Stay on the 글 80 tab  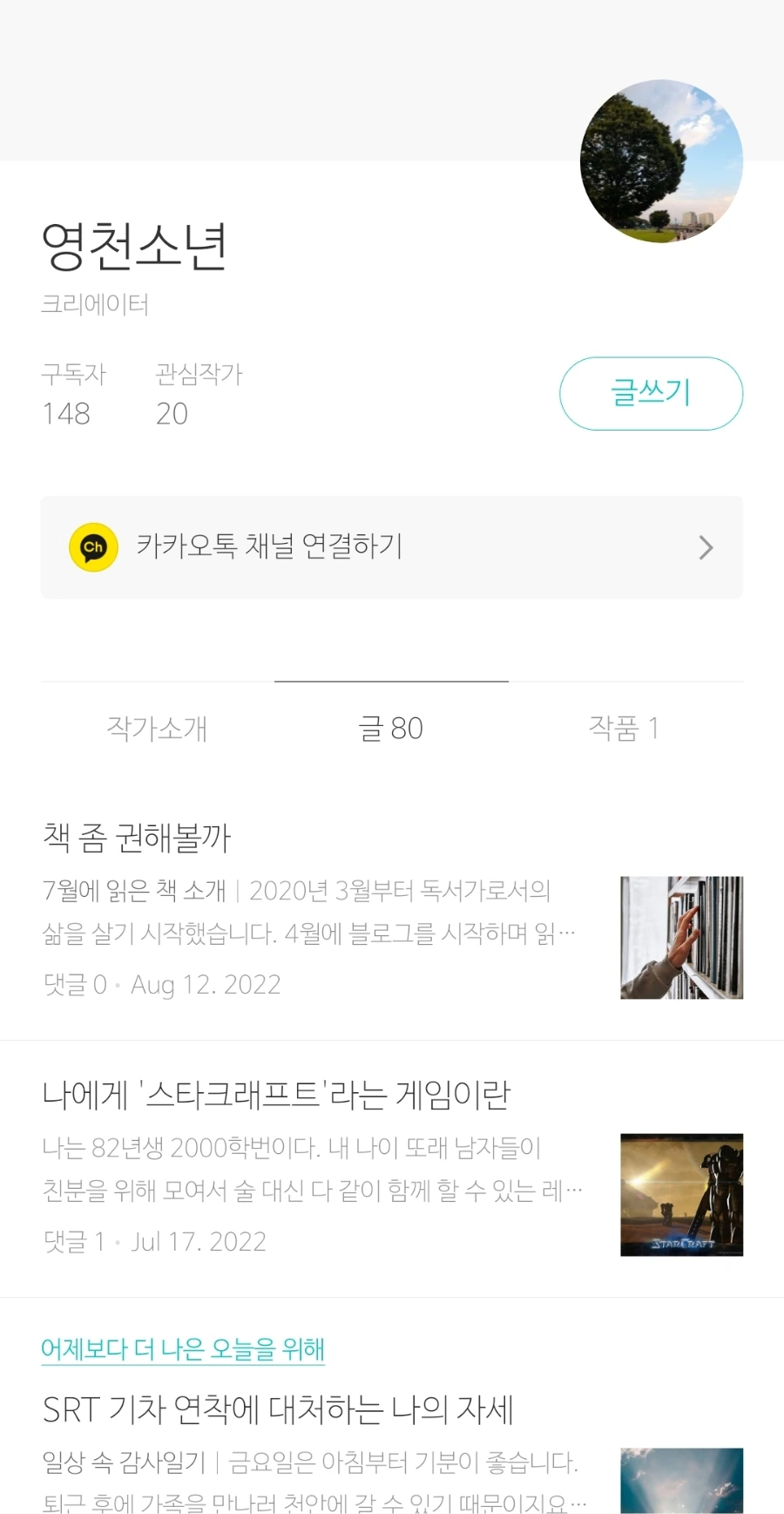point(391,729)
